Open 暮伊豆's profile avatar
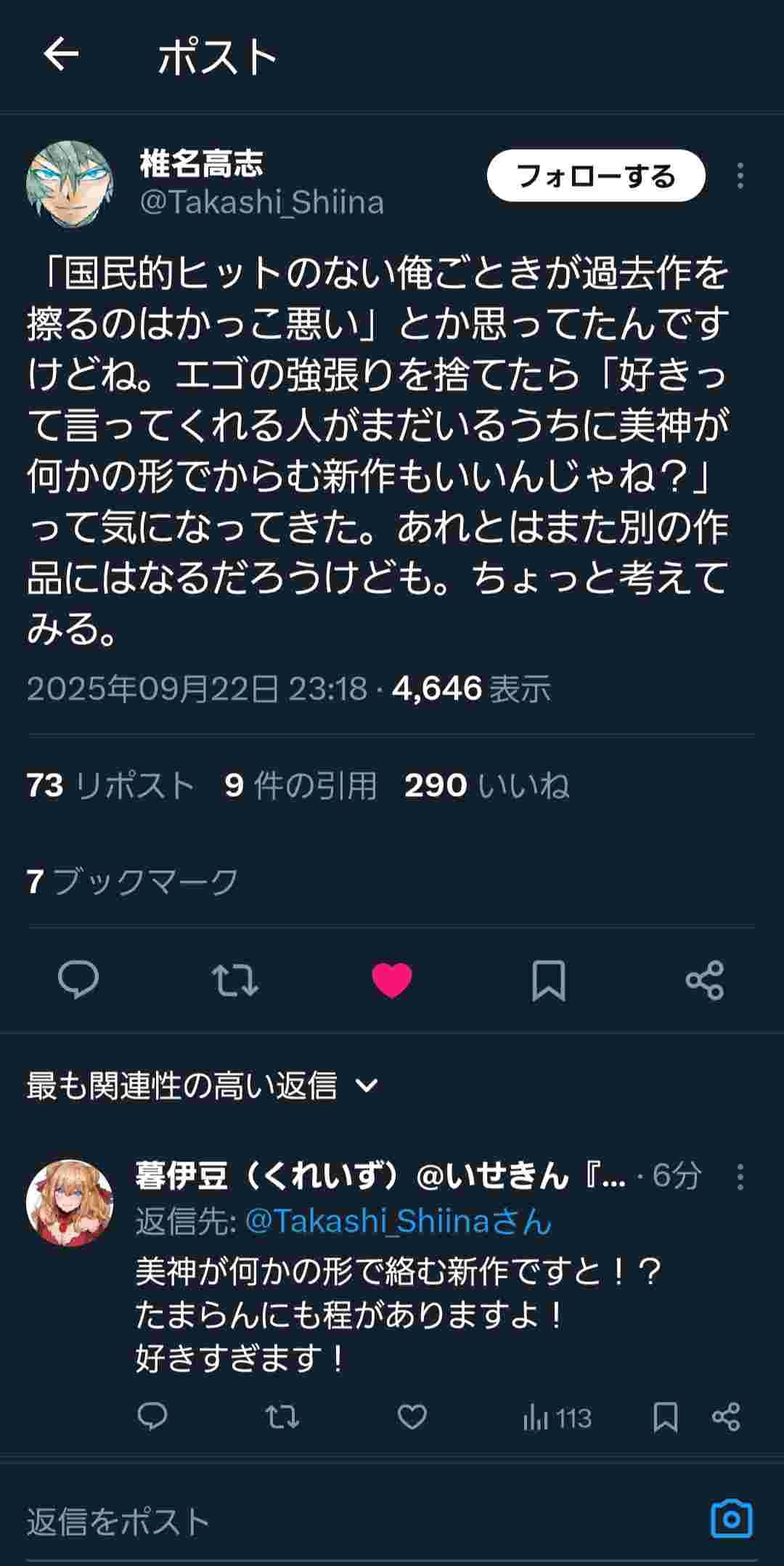The height and width of the screenshot is (1566, 784). (70, 1202)
